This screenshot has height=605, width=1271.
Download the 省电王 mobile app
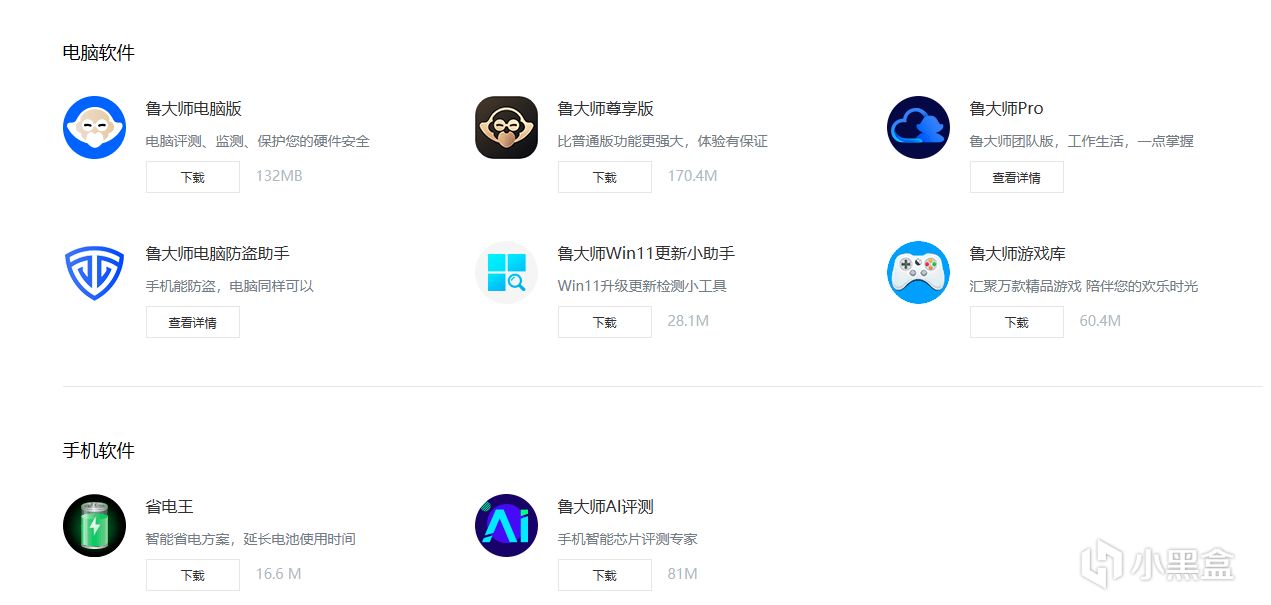[192, 575]
